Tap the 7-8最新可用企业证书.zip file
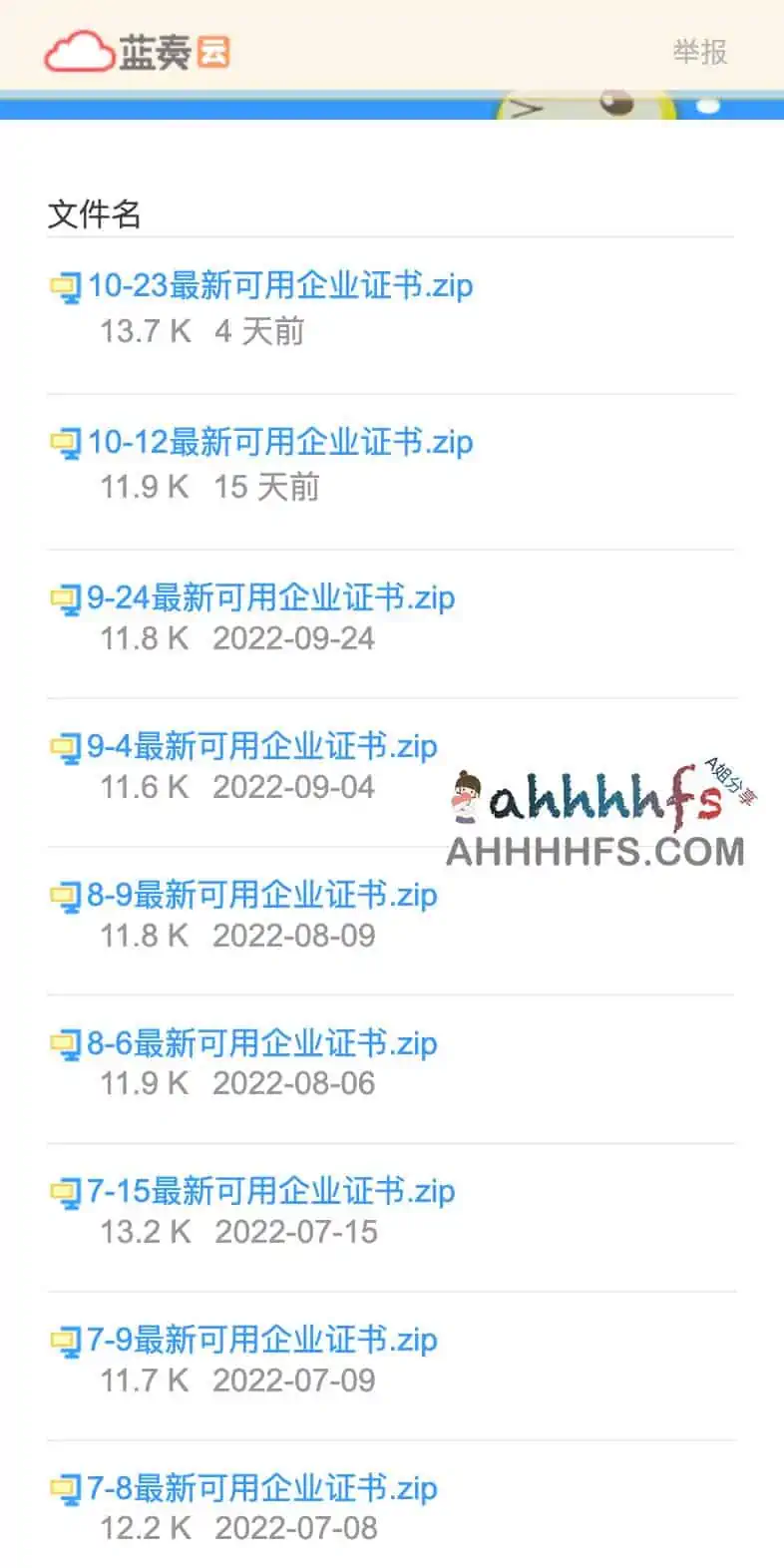784x1568 pixels. [x=261, y=1489]
